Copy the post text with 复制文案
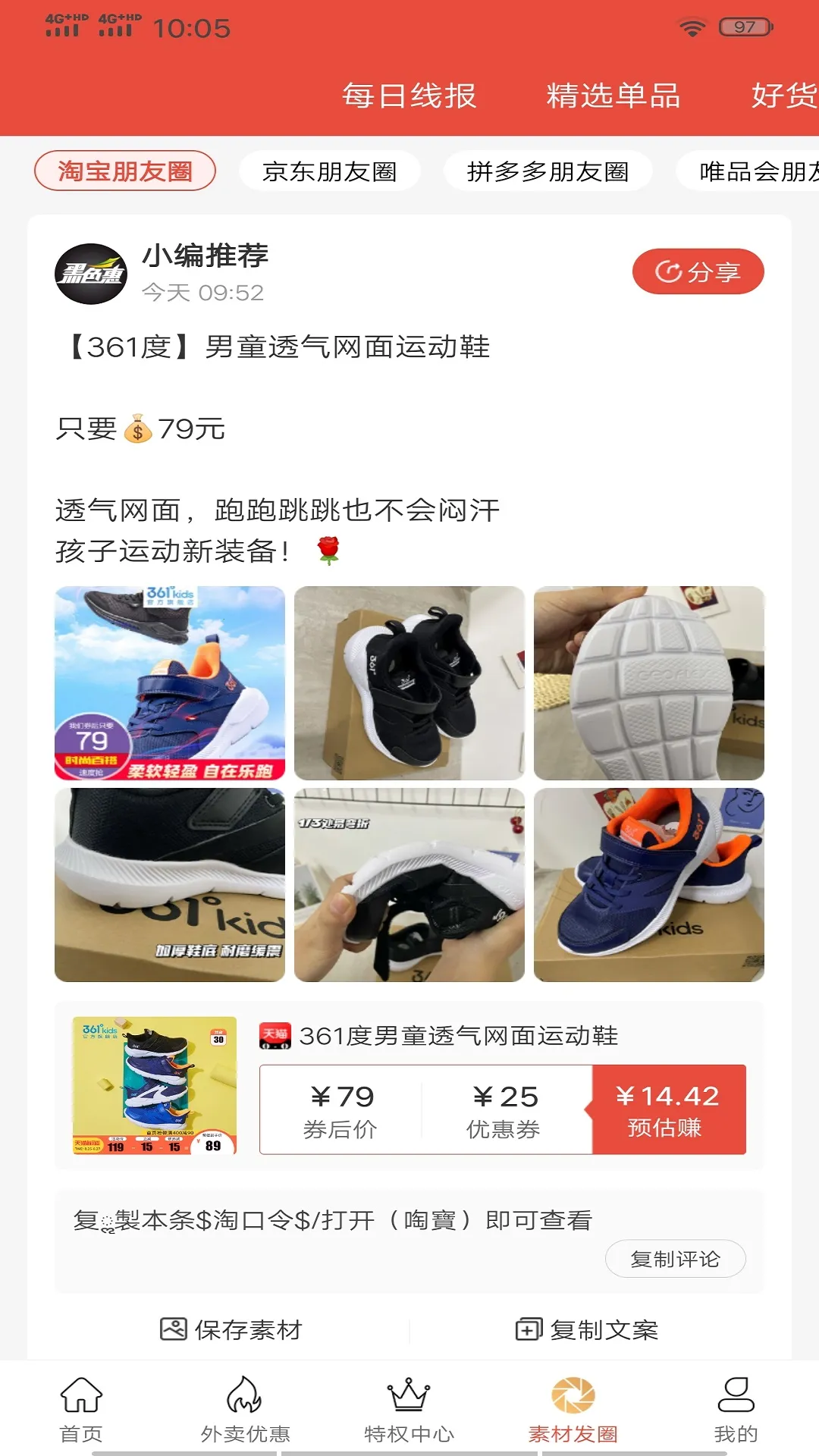This screenshot has height=1456, width=819. [x=587, y=1329]
